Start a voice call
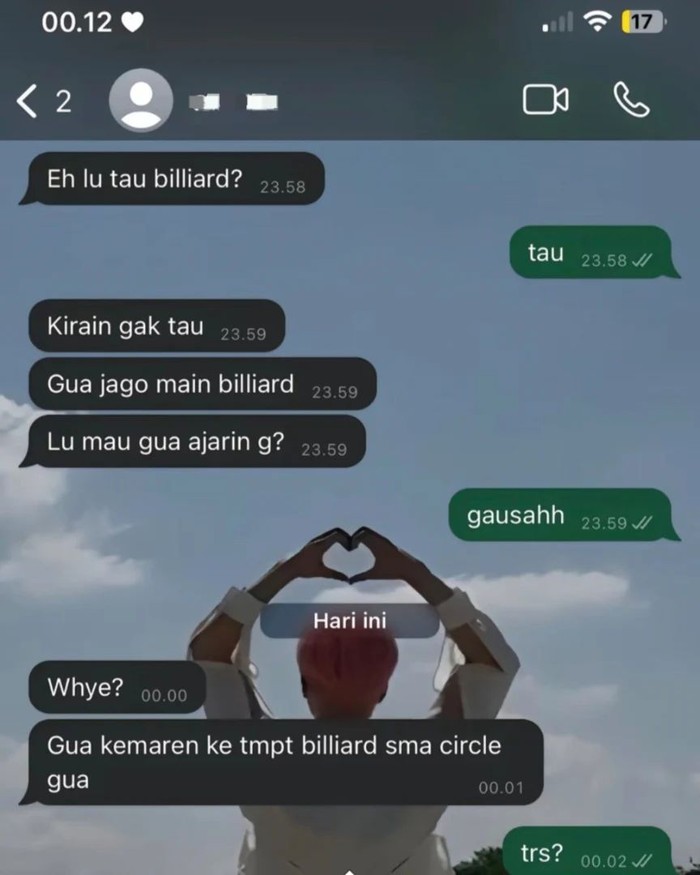 [631, 100]
